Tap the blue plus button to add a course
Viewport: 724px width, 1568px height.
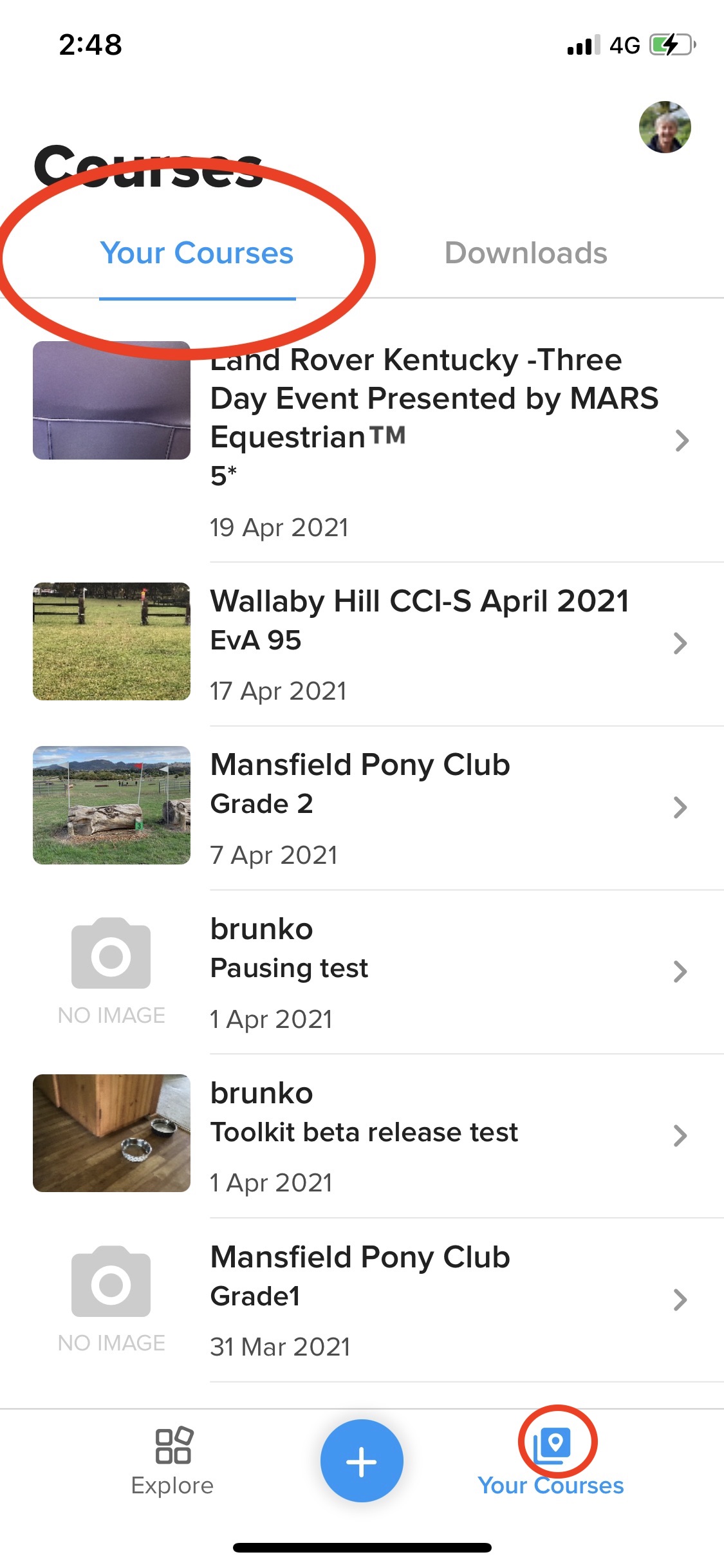click(x=362, y=1461)
